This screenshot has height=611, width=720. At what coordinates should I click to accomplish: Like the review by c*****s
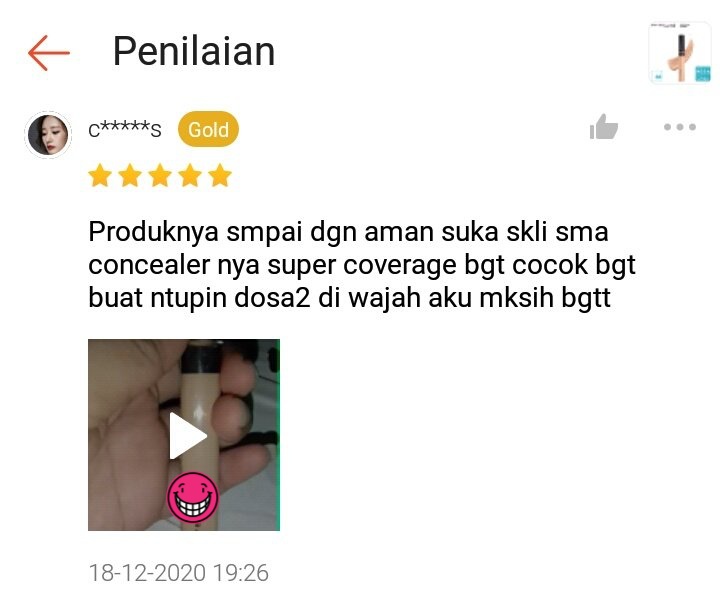click(604, 128)
